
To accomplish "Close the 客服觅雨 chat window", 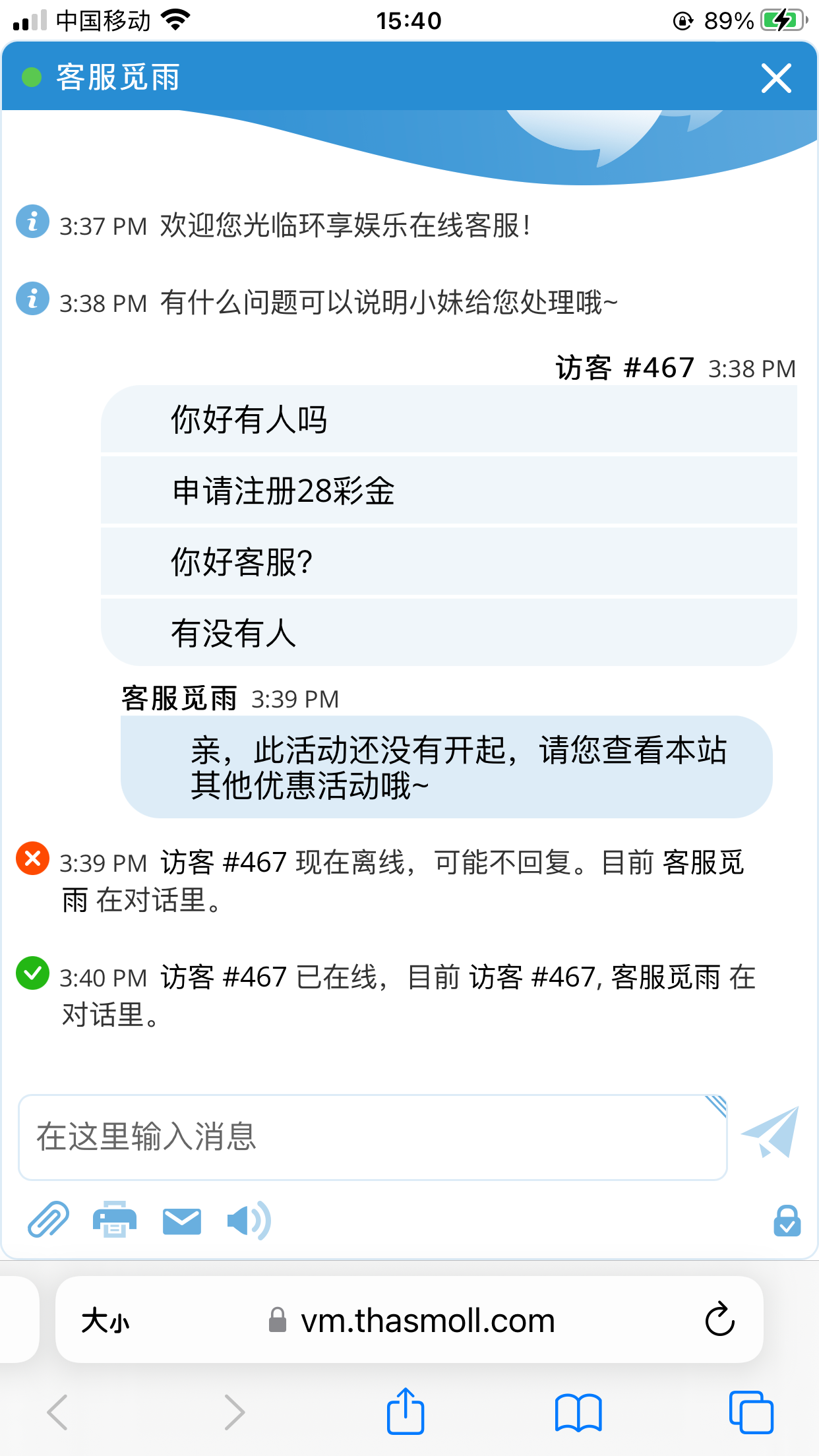I will [775, 78].
